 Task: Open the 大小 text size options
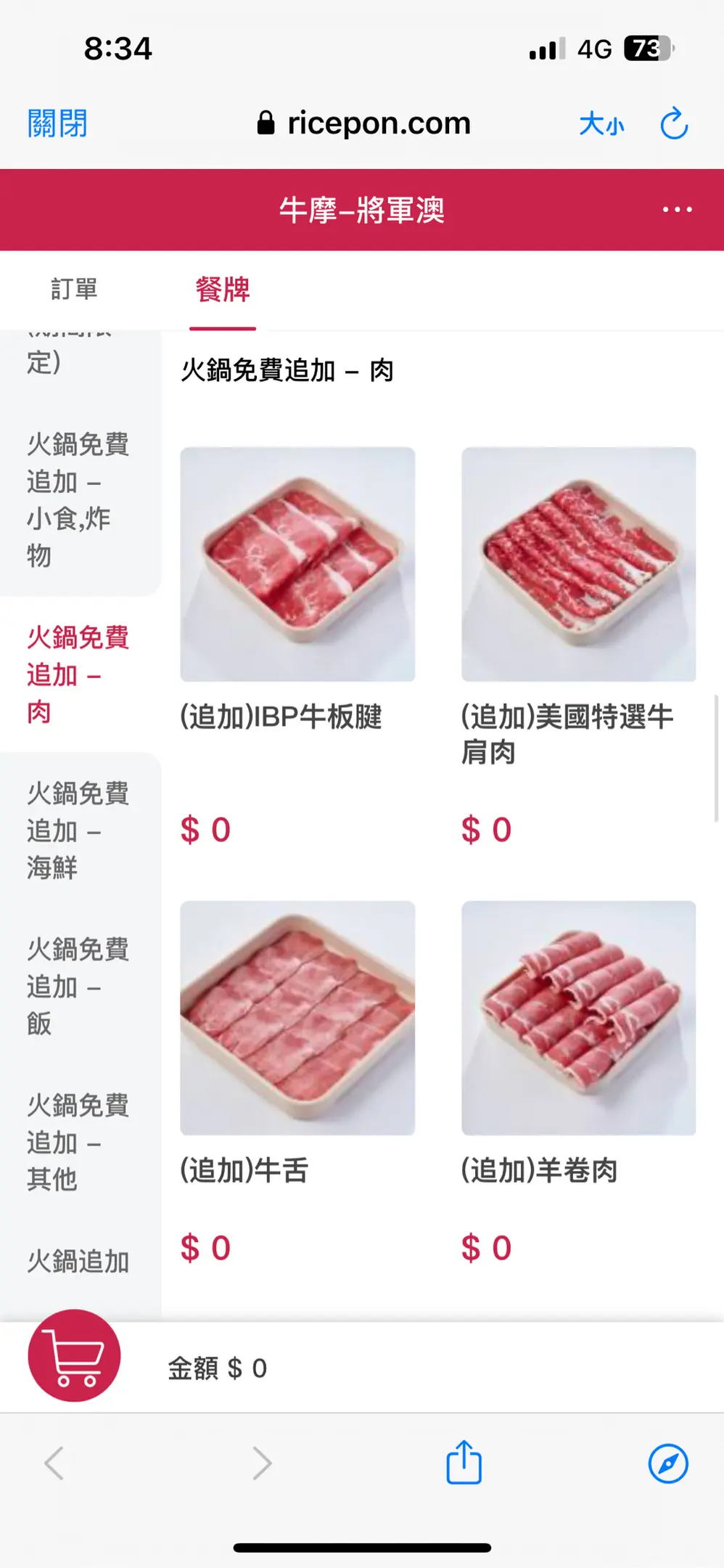601,124
